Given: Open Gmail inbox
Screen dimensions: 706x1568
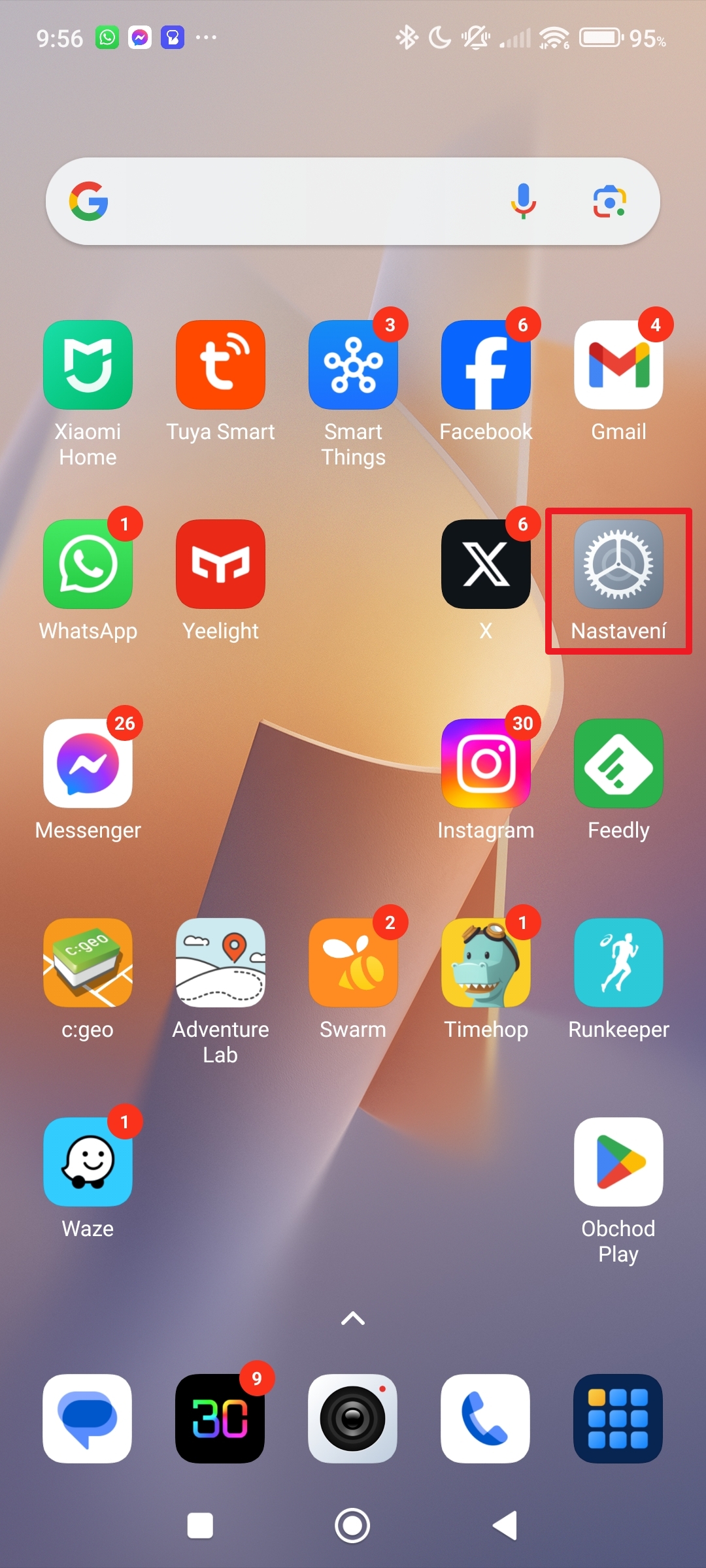Looking at the screenshot, I should [x=618, y=365].
